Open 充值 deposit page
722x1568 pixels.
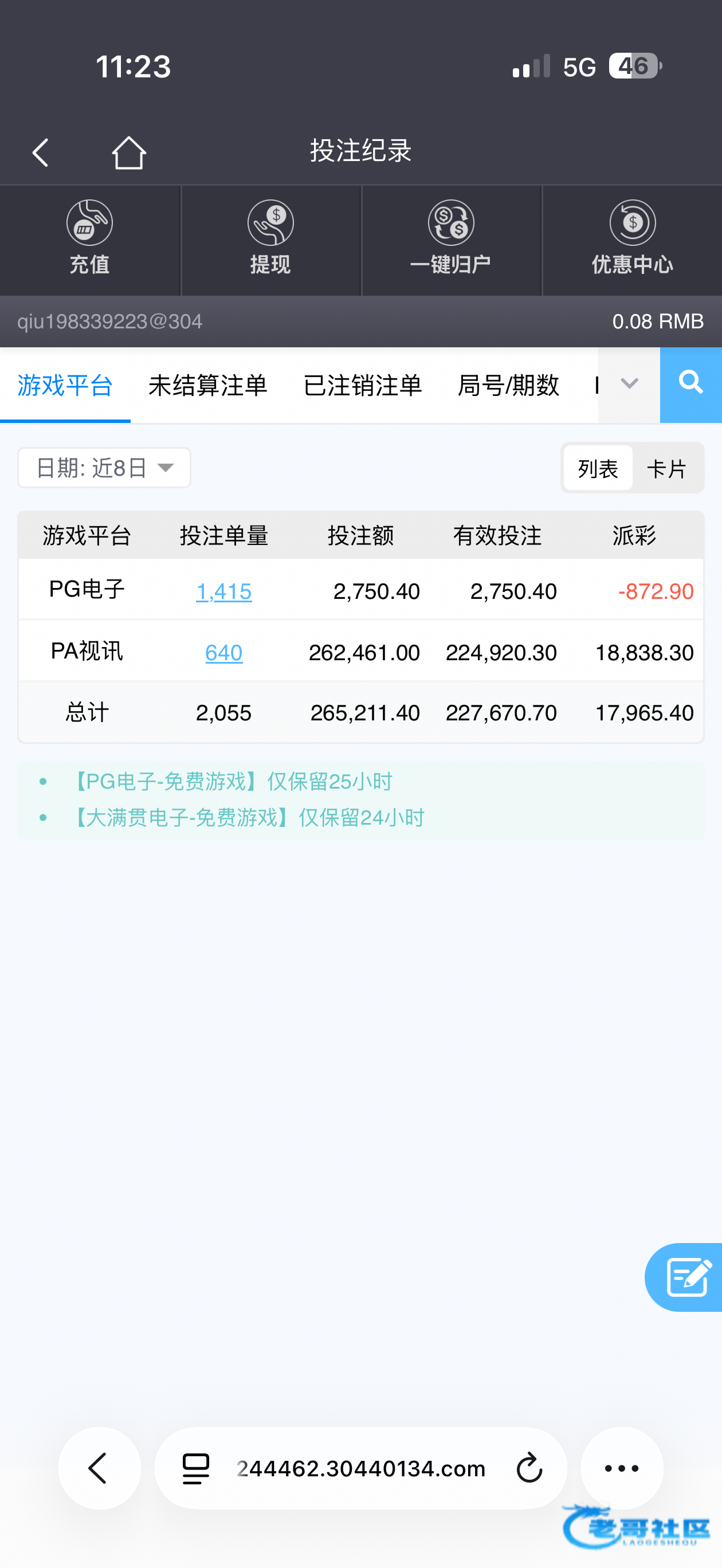point(89,239)
